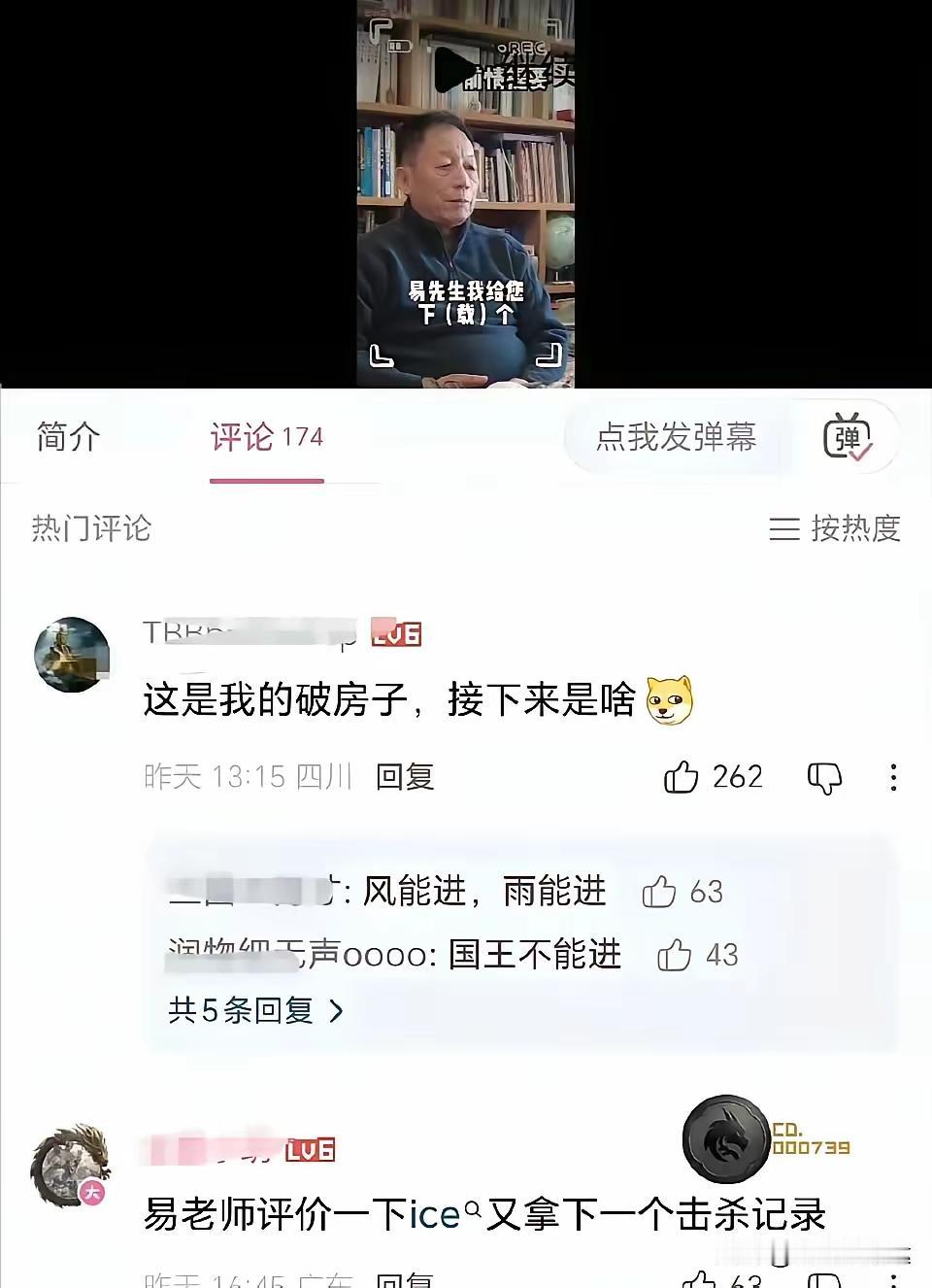Open the 评论 174 tab

coord(265,438)
